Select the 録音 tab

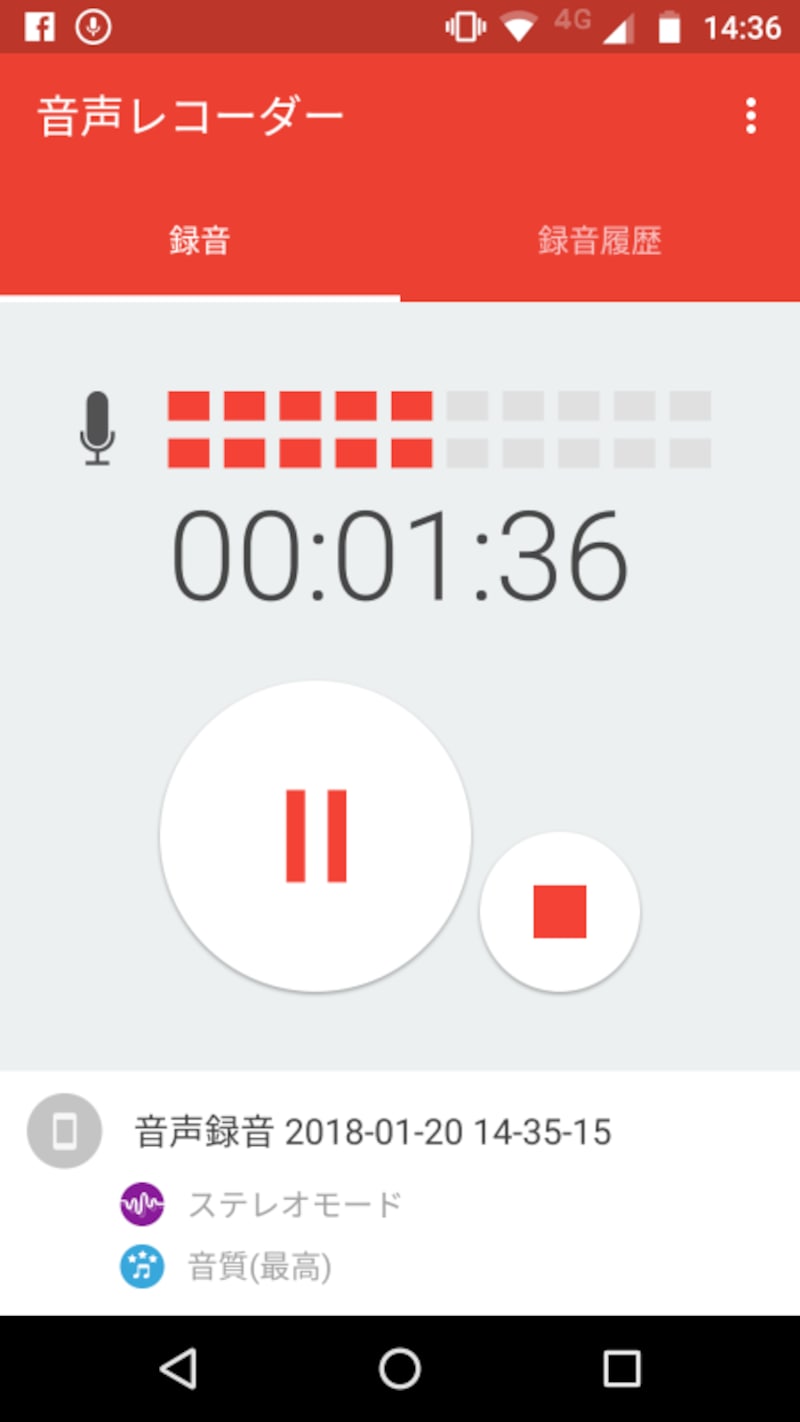[199, 241]
